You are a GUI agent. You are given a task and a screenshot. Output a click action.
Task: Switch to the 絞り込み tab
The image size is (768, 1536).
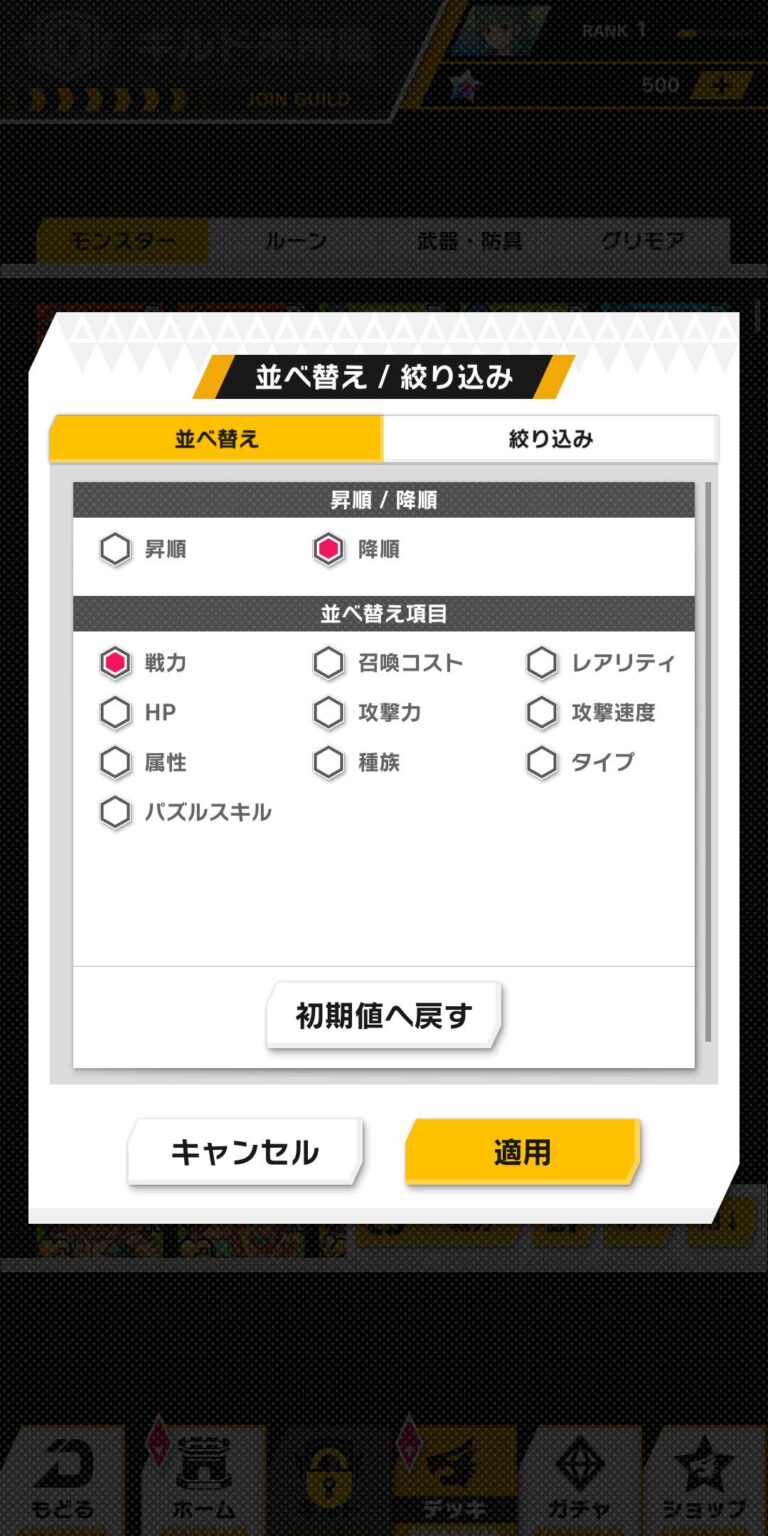point(550,439)
